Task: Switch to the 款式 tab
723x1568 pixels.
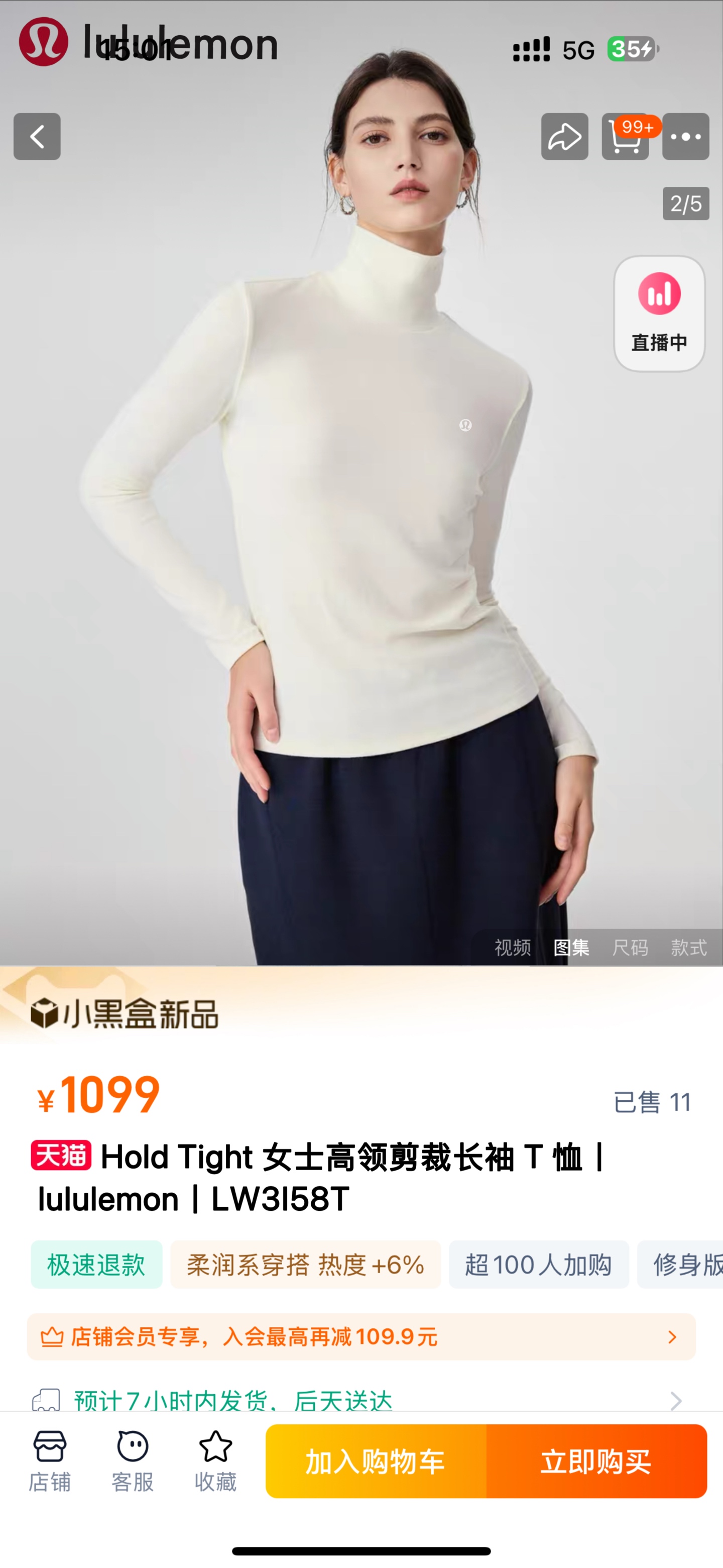Action: 688,947
